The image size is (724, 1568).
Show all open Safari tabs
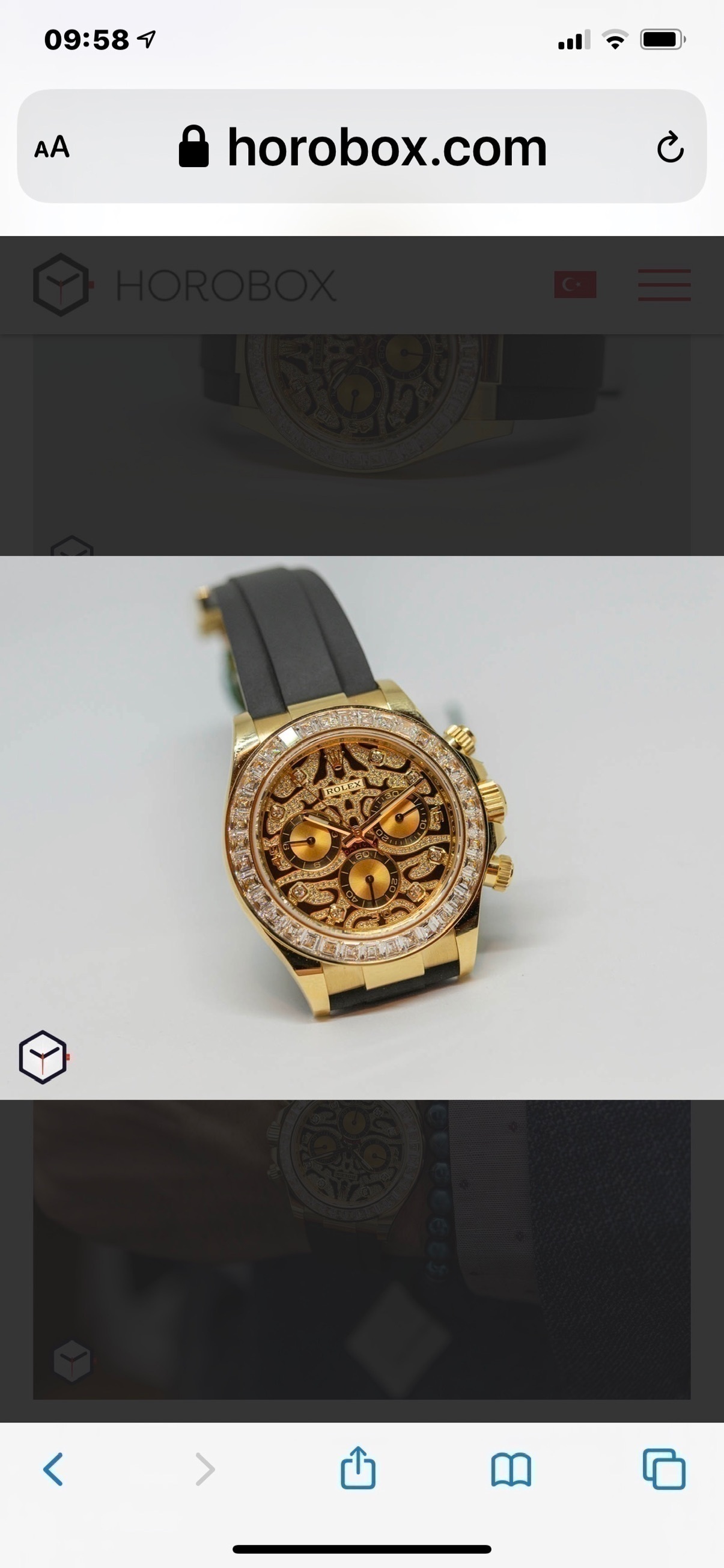[x=664, y=1469]
